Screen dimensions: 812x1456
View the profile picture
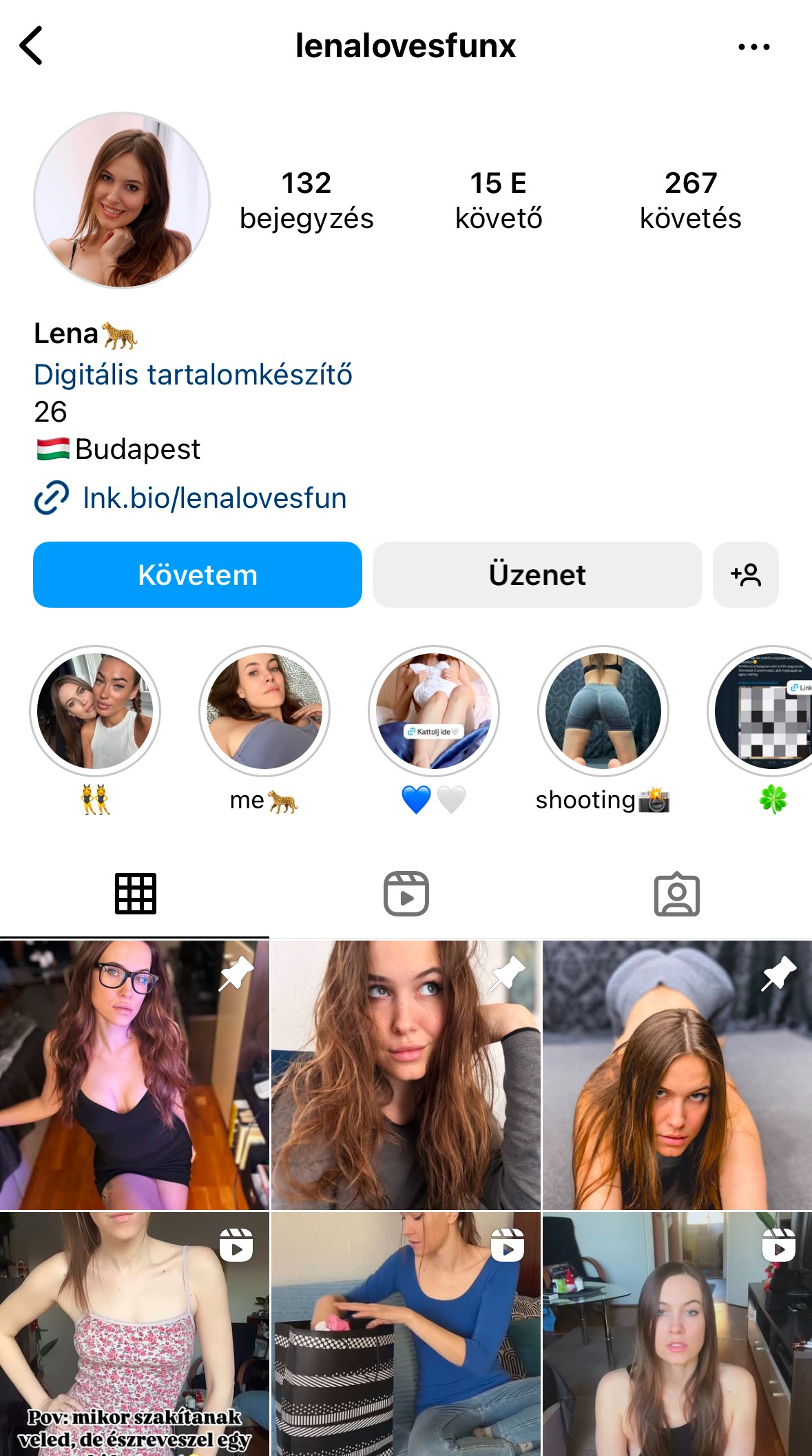point(122,200)
